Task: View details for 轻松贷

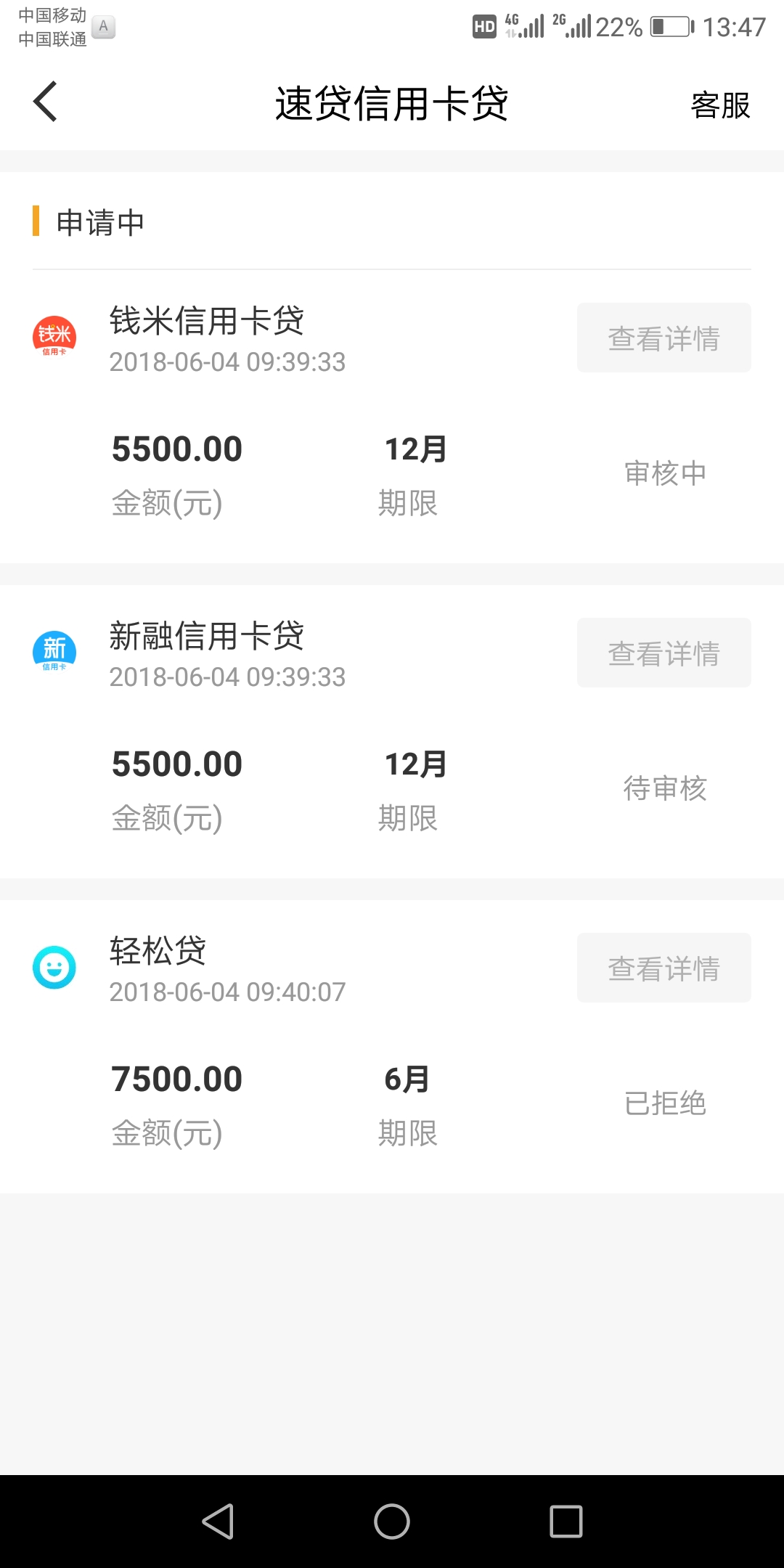Action: click(x=663, y=968)
